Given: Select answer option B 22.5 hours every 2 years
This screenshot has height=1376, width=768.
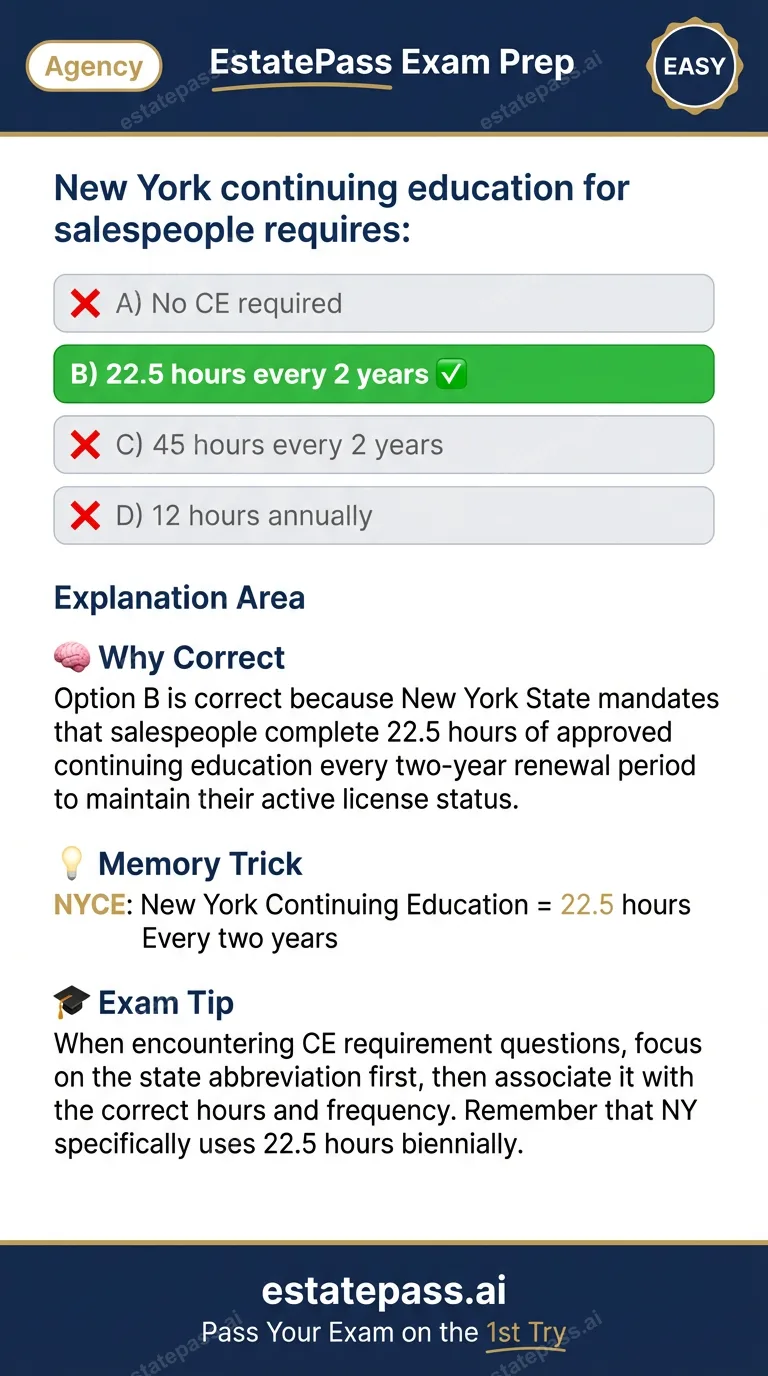Looking at the screenshot, I should point(384,374).
